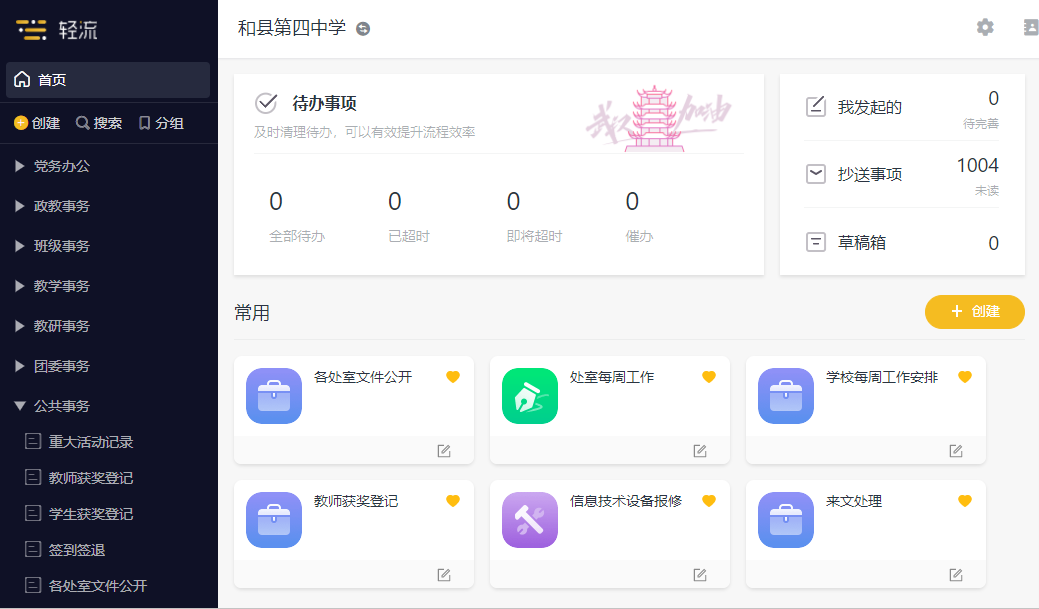This screenshot has width=1039, height=609.
Task: Expand the 党务办公 group
Action: (x=61, y=166)
